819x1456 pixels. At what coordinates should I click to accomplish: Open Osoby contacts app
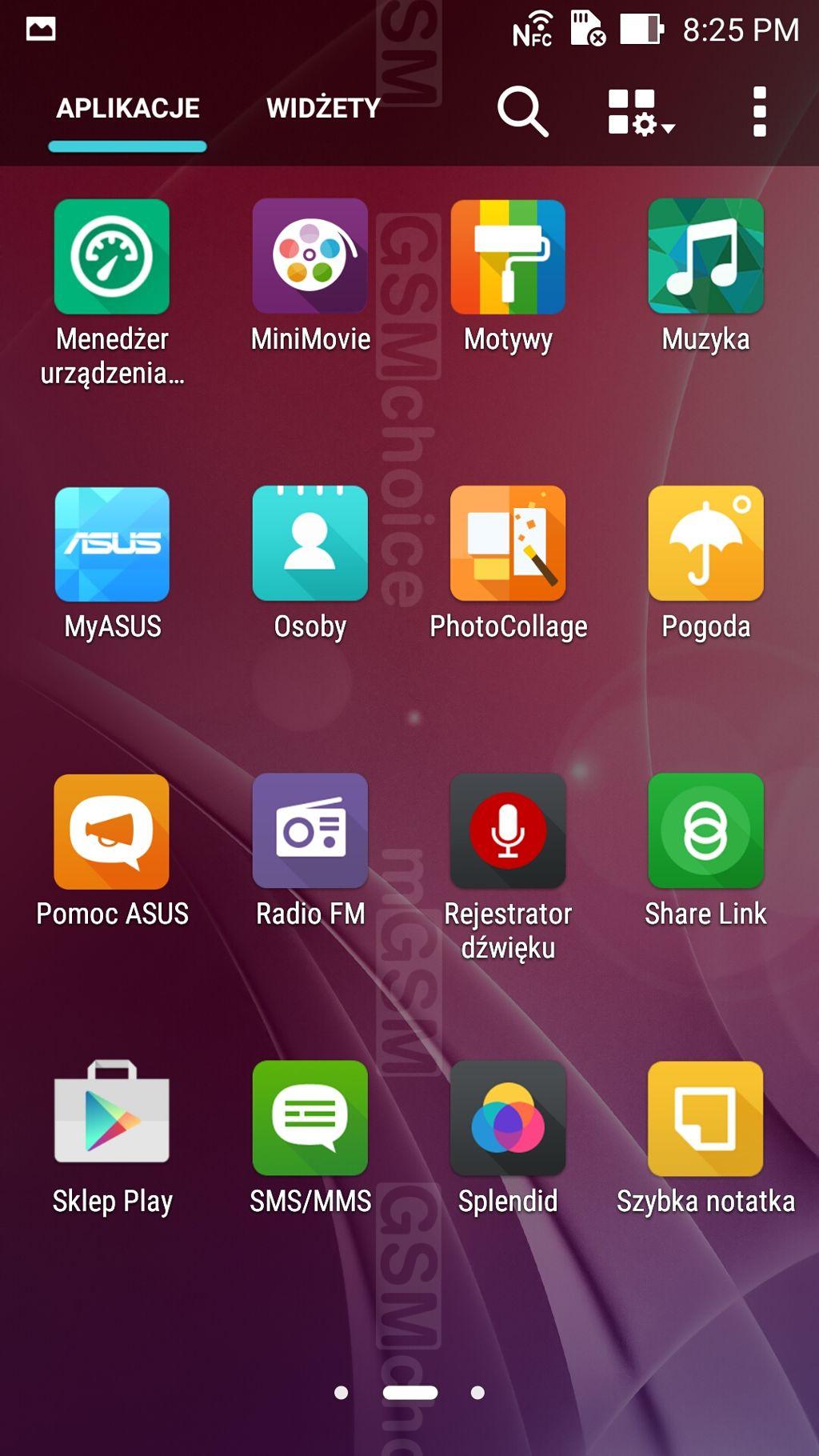[x=310, y=544]
